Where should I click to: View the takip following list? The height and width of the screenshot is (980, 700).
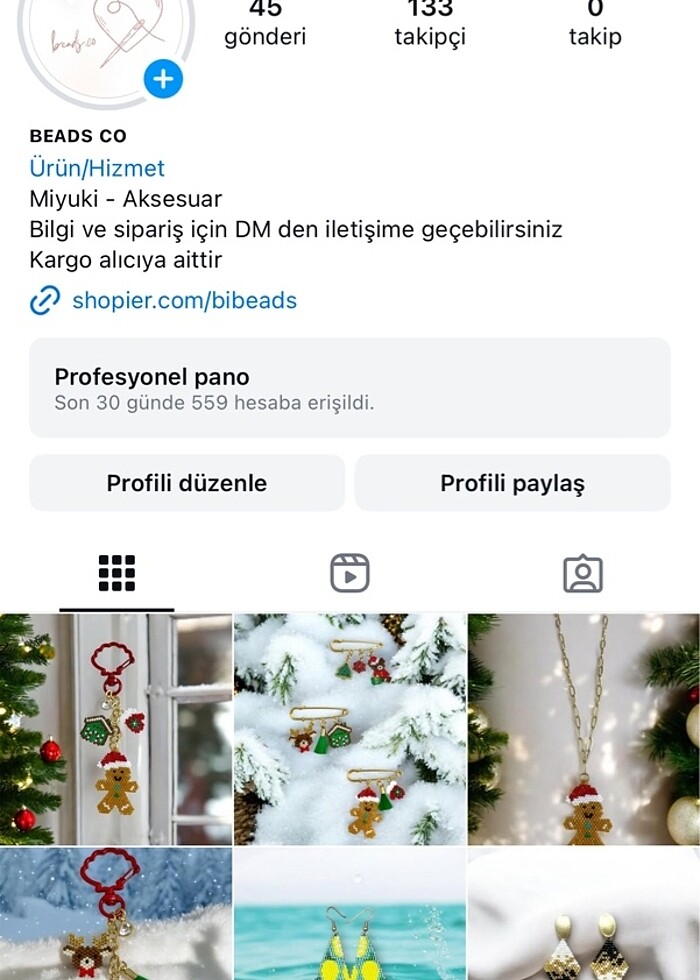595,24
